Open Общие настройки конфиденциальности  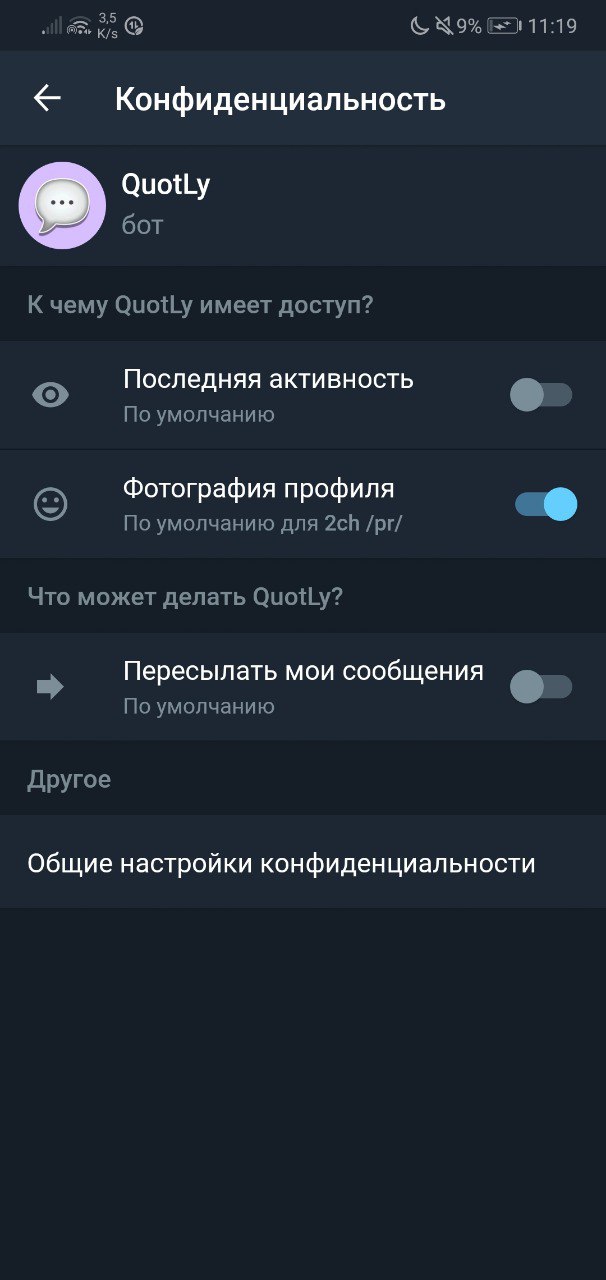281,863
